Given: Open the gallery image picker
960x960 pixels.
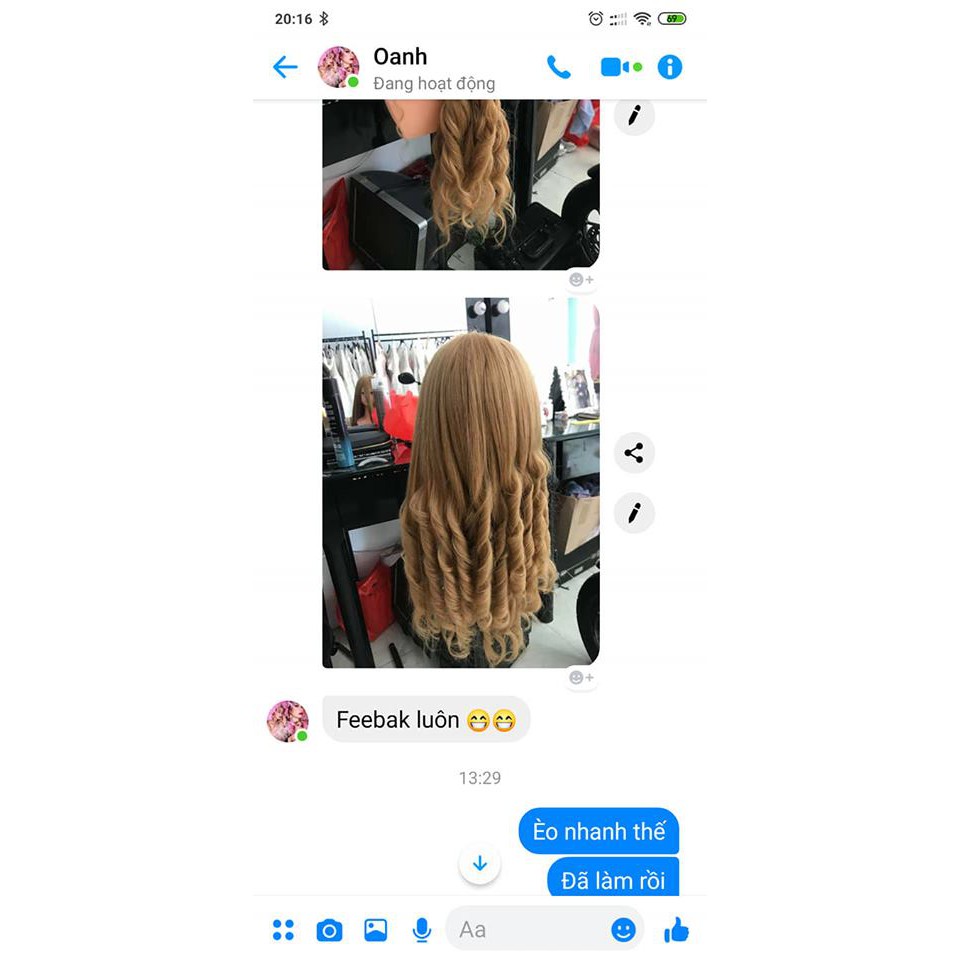Looking at the screenshot, I should (x=376, y=930).
